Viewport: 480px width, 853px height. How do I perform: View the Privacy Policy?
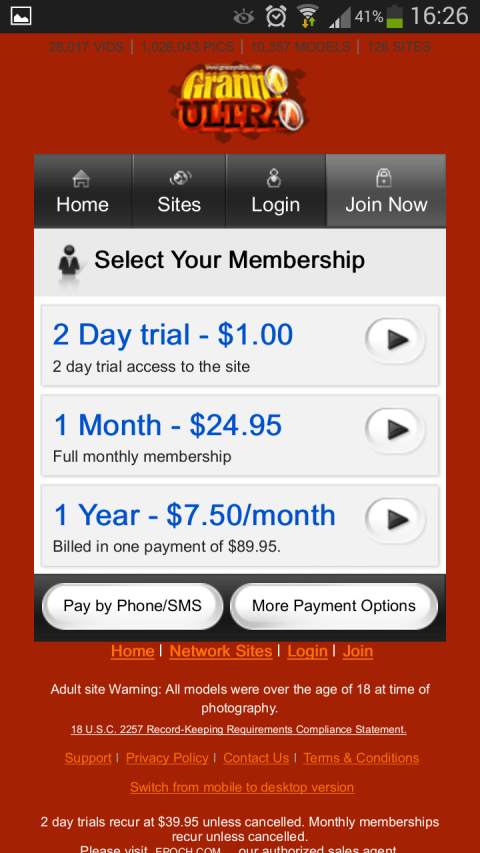167,758
